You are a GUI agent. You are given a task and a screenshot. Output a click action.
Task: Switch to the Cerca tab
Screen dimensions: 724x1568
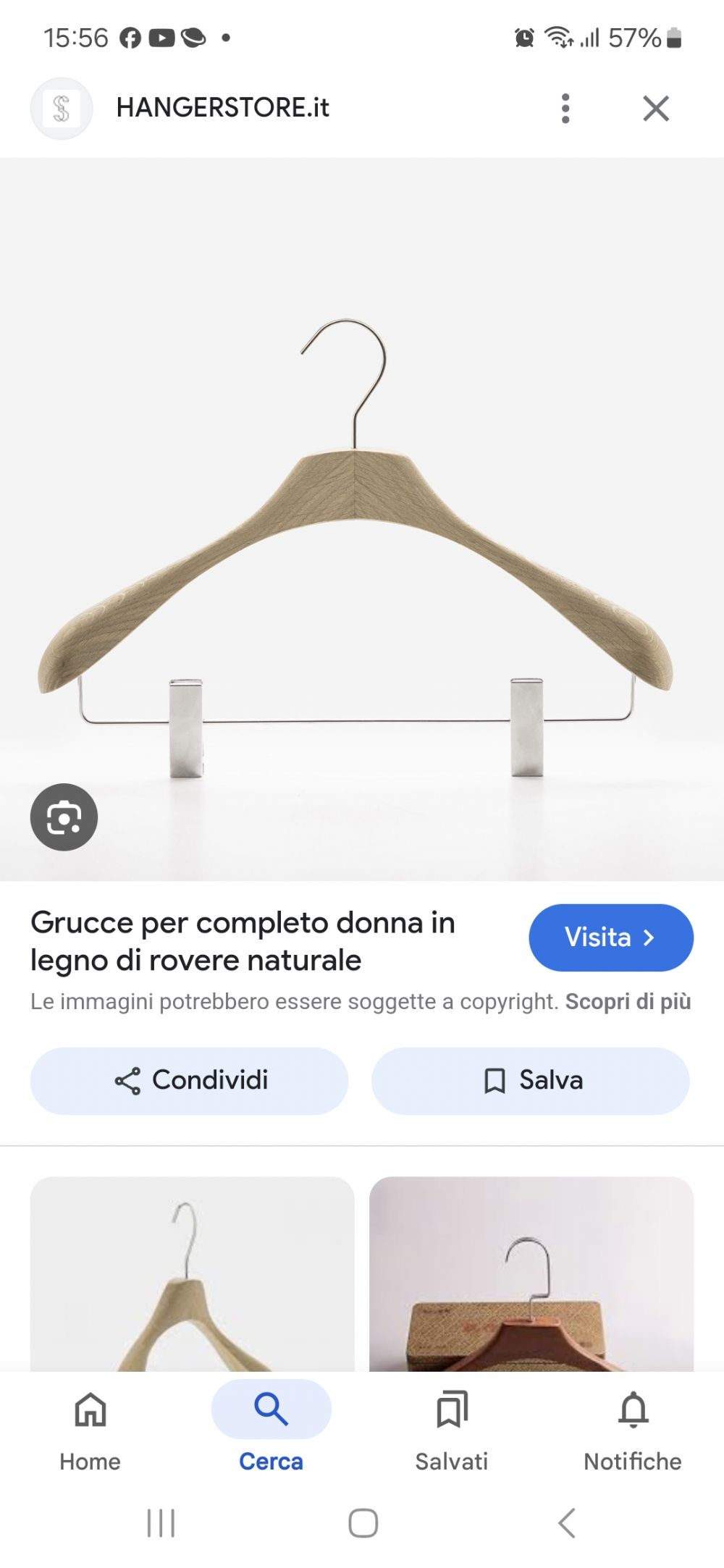271,1430
